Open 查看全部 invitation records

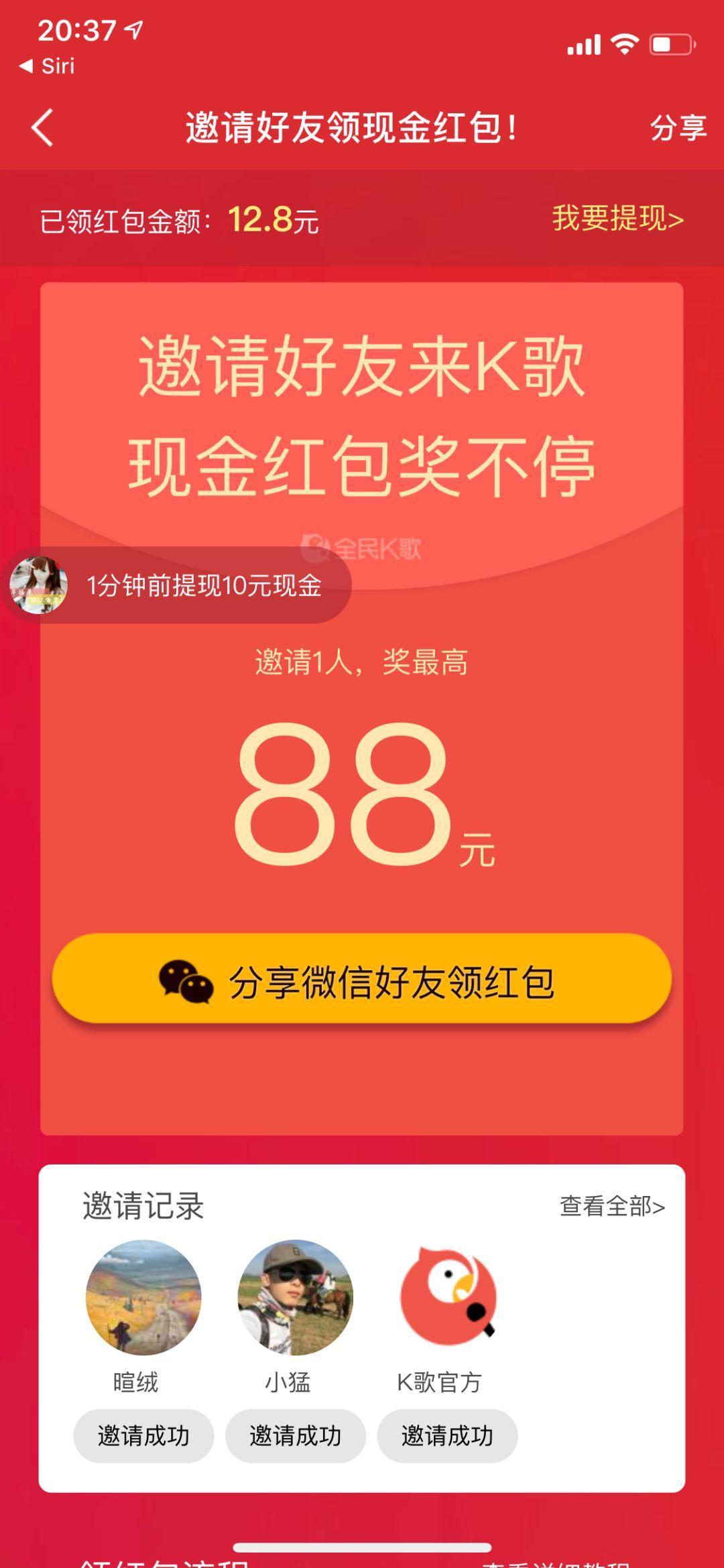[x=612, y=1207]
